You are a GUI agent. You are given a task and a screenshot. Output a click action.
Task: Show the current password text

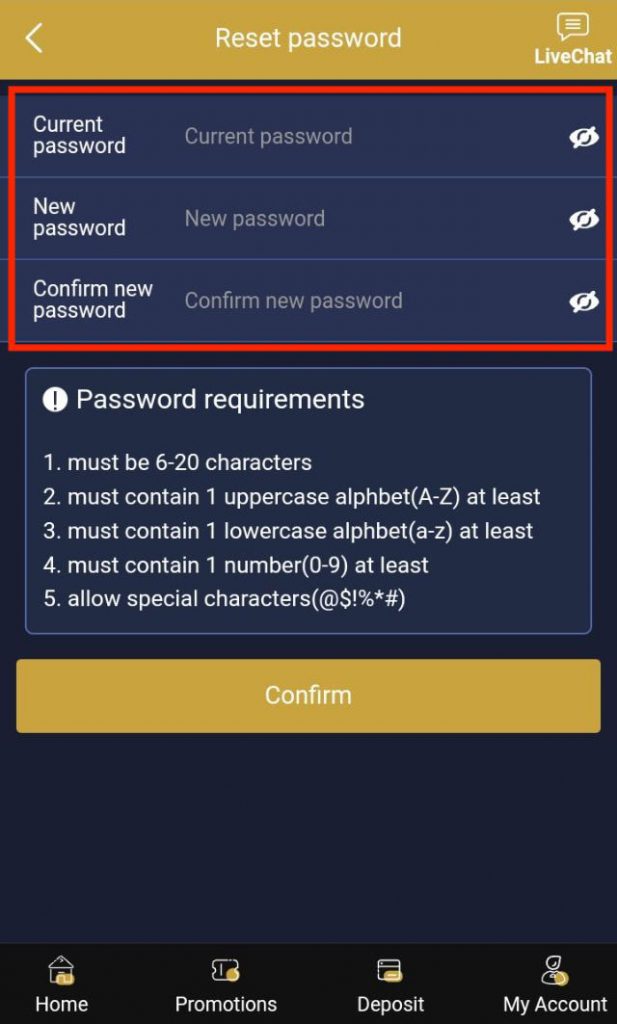(584, 137)
